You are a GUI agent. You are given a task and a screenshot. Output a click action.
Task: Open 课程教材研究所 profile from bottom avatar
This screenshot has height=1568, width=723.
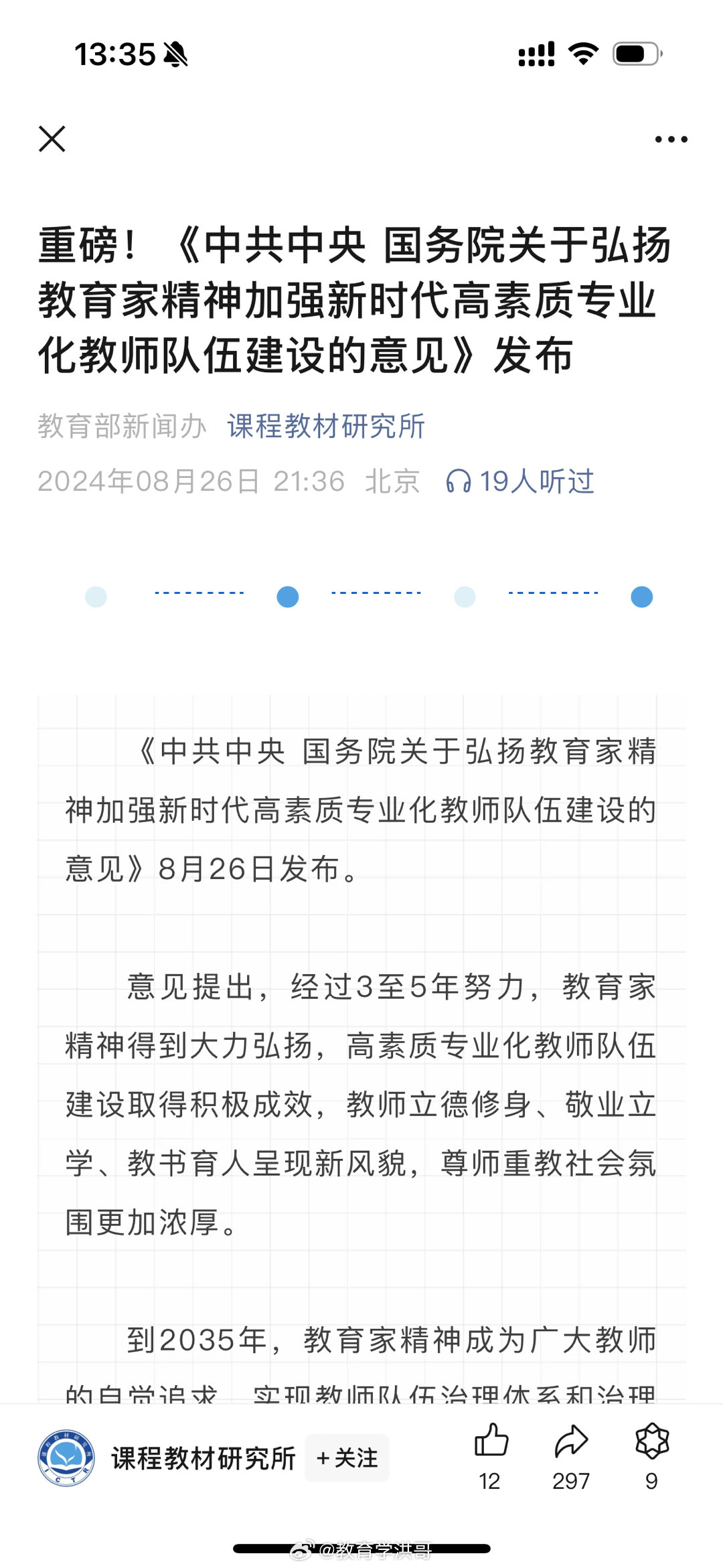[x=66, y=1458]
